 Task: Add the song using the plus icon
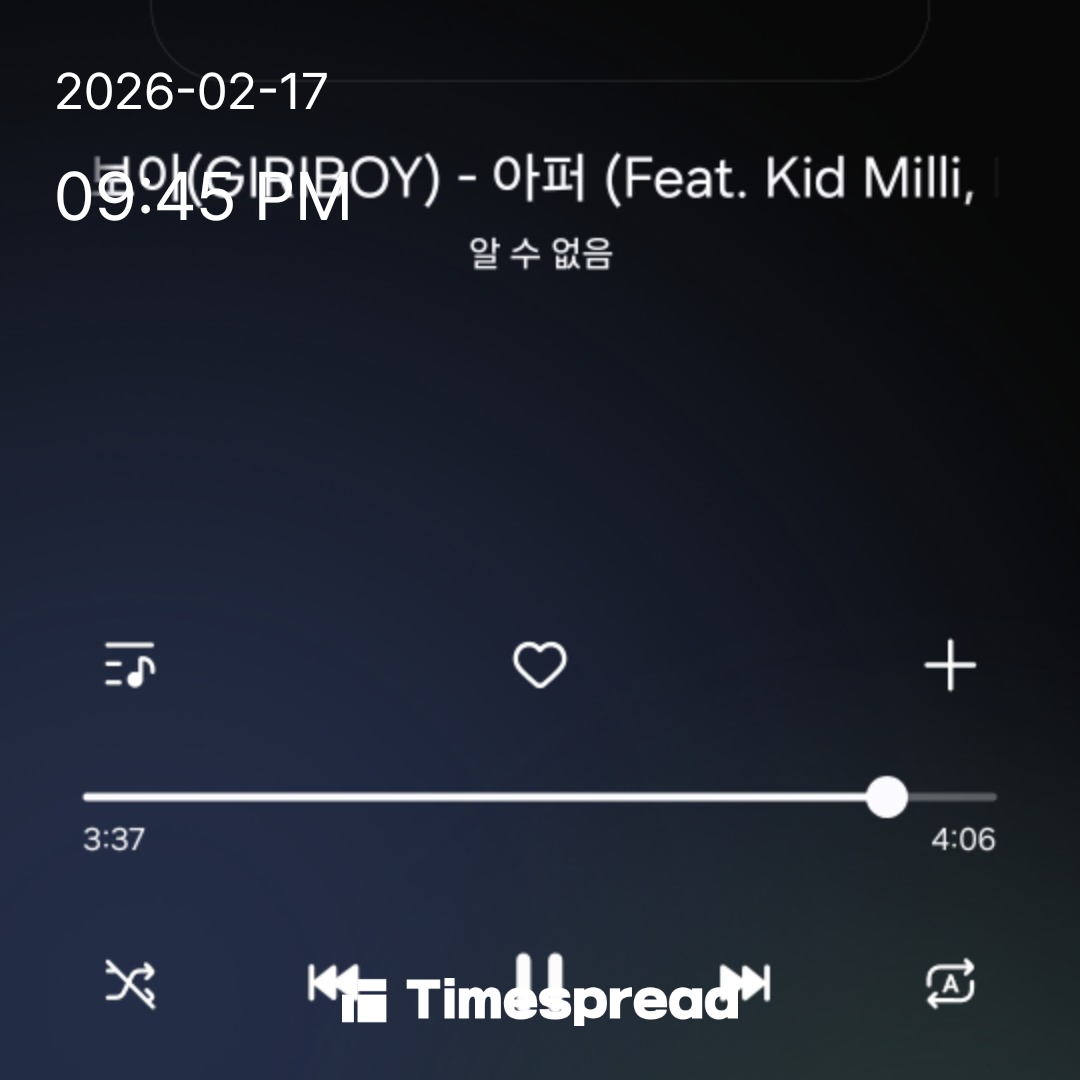click(x=949, y=666)
